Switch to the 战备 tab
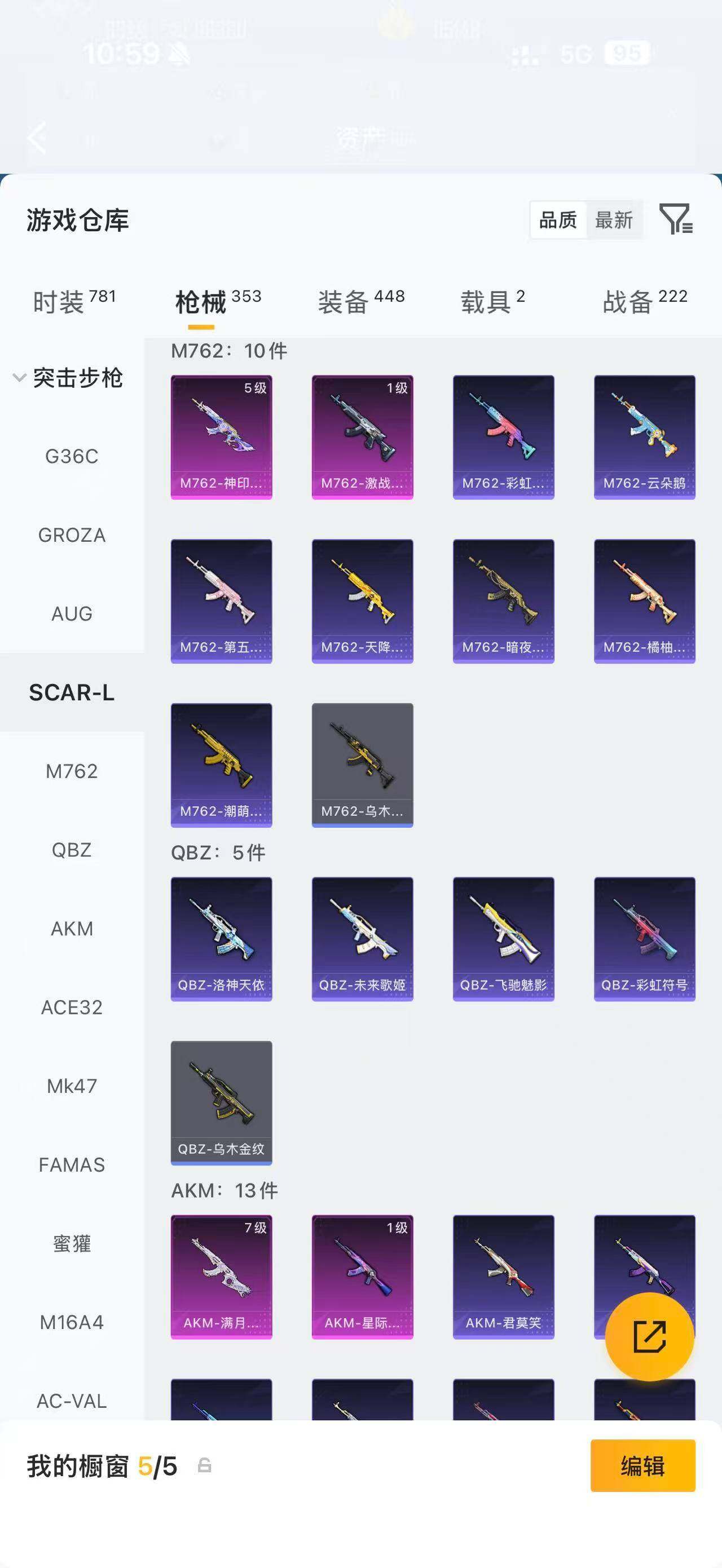Viewport: 722px width, 1568px height. (x=645, y=301)
